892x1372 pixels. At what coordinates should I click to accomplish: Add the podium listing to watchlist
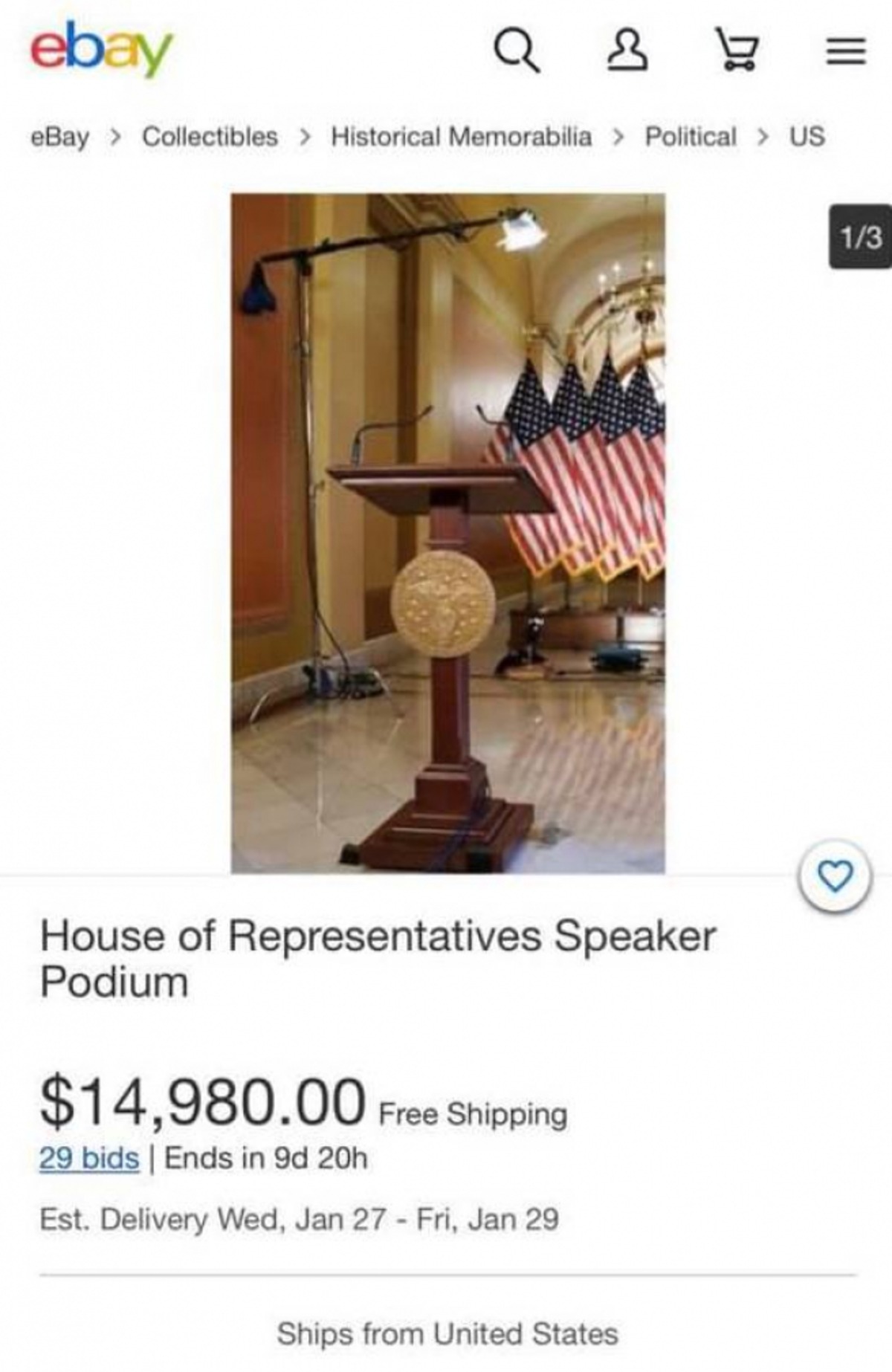[836, 876]
